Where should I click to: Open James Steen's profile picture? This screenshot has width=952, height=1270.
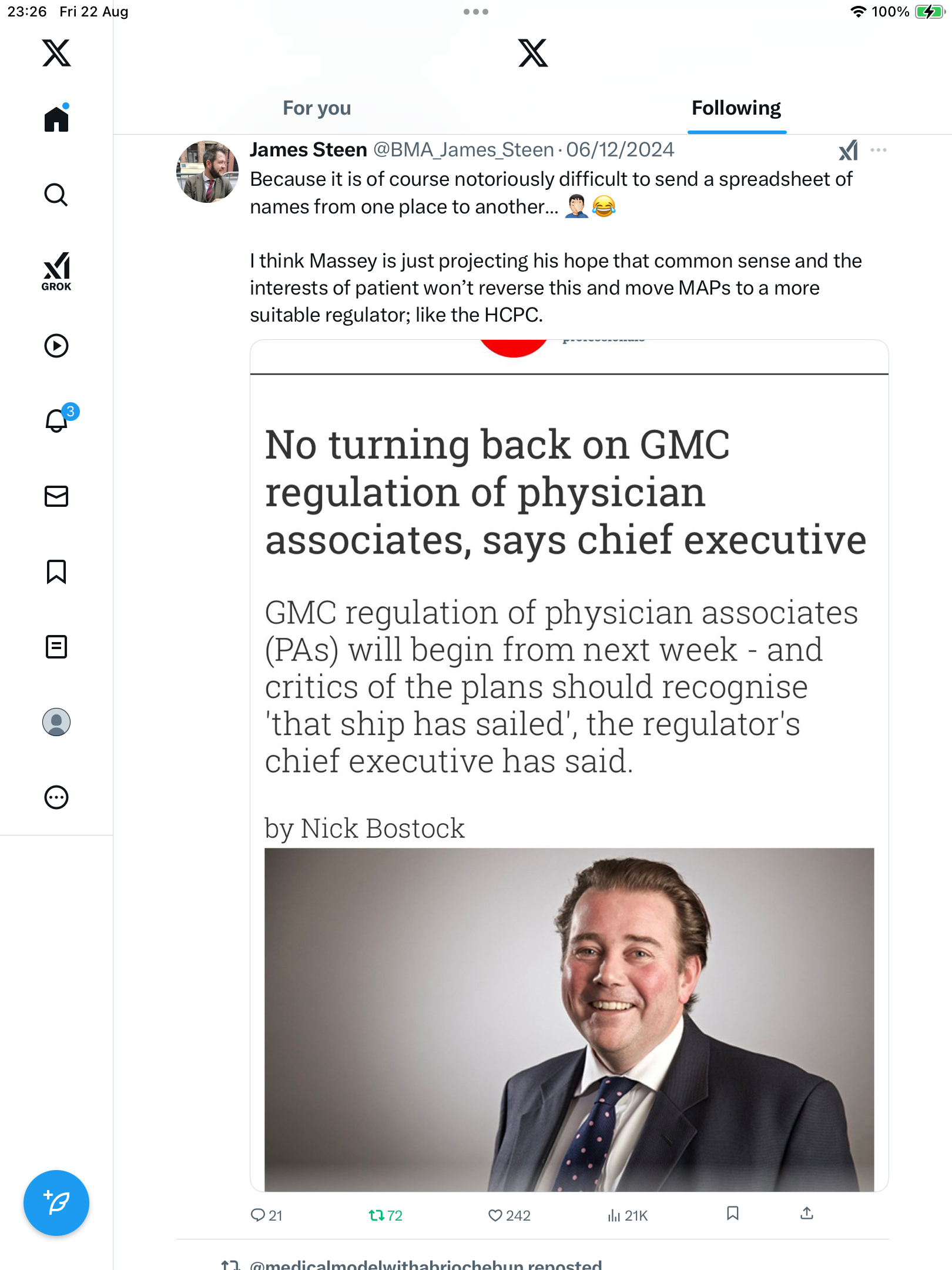[207, 172]
